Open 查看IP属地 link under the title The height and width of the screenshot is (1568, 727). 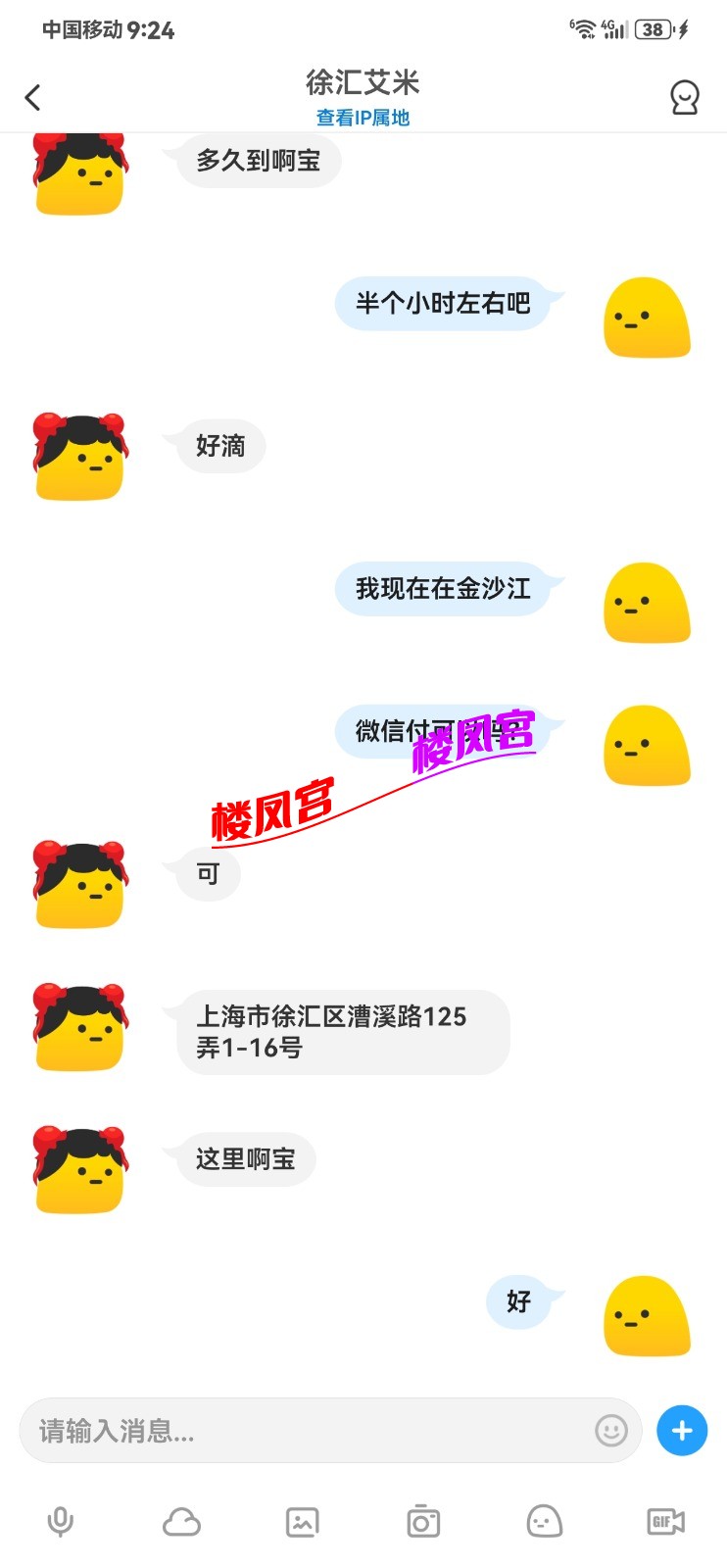[363, 119]
